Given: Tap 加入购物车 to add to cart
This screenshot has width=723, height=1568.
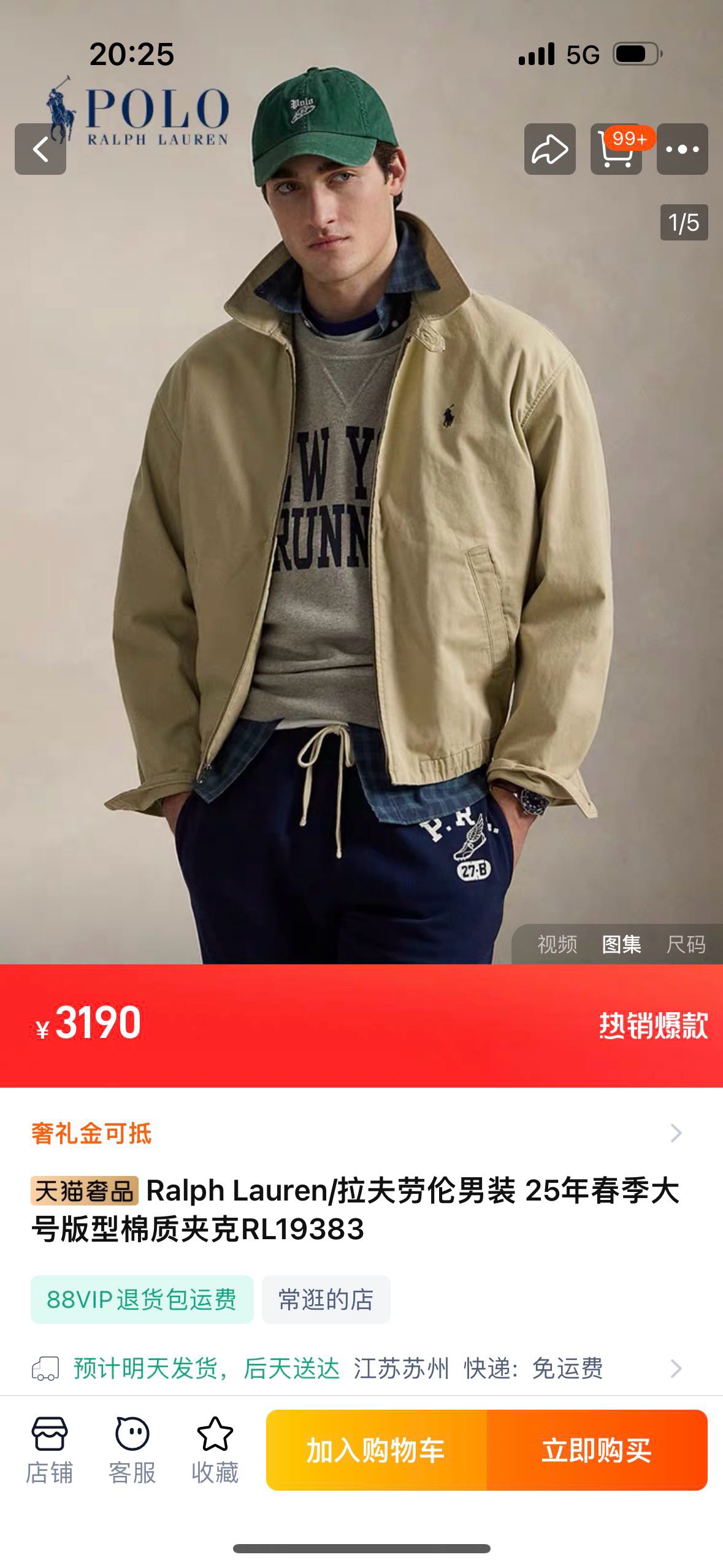Looking at the screenshot, I should click(376, 1450).
